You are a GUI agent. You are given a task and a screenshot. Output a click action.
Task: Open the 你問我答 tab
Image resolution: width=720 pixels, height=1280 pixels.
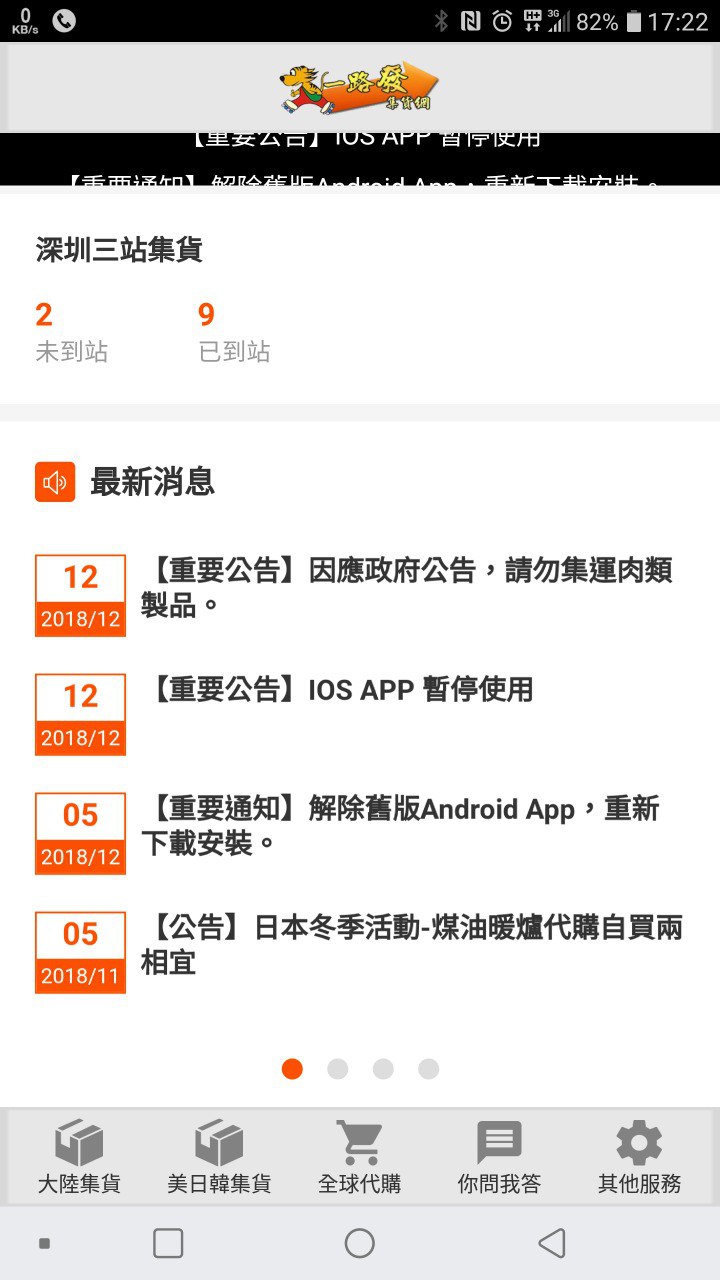(x=499, y=1157)
